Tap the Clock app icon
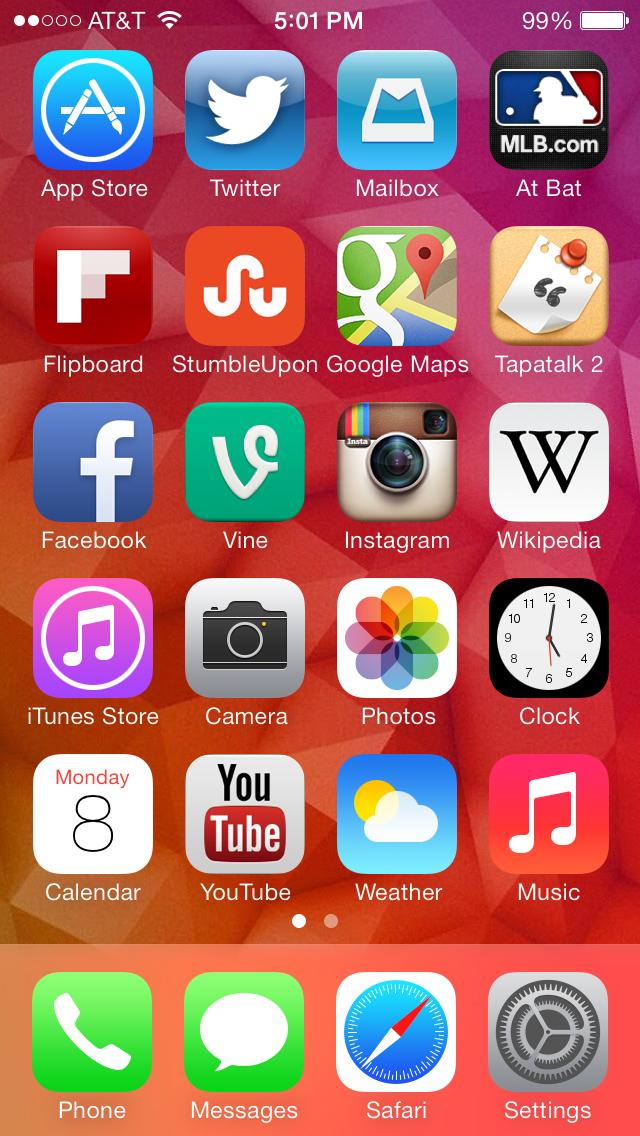Screen dimensions: 640x1136 (x=549, y=638)
